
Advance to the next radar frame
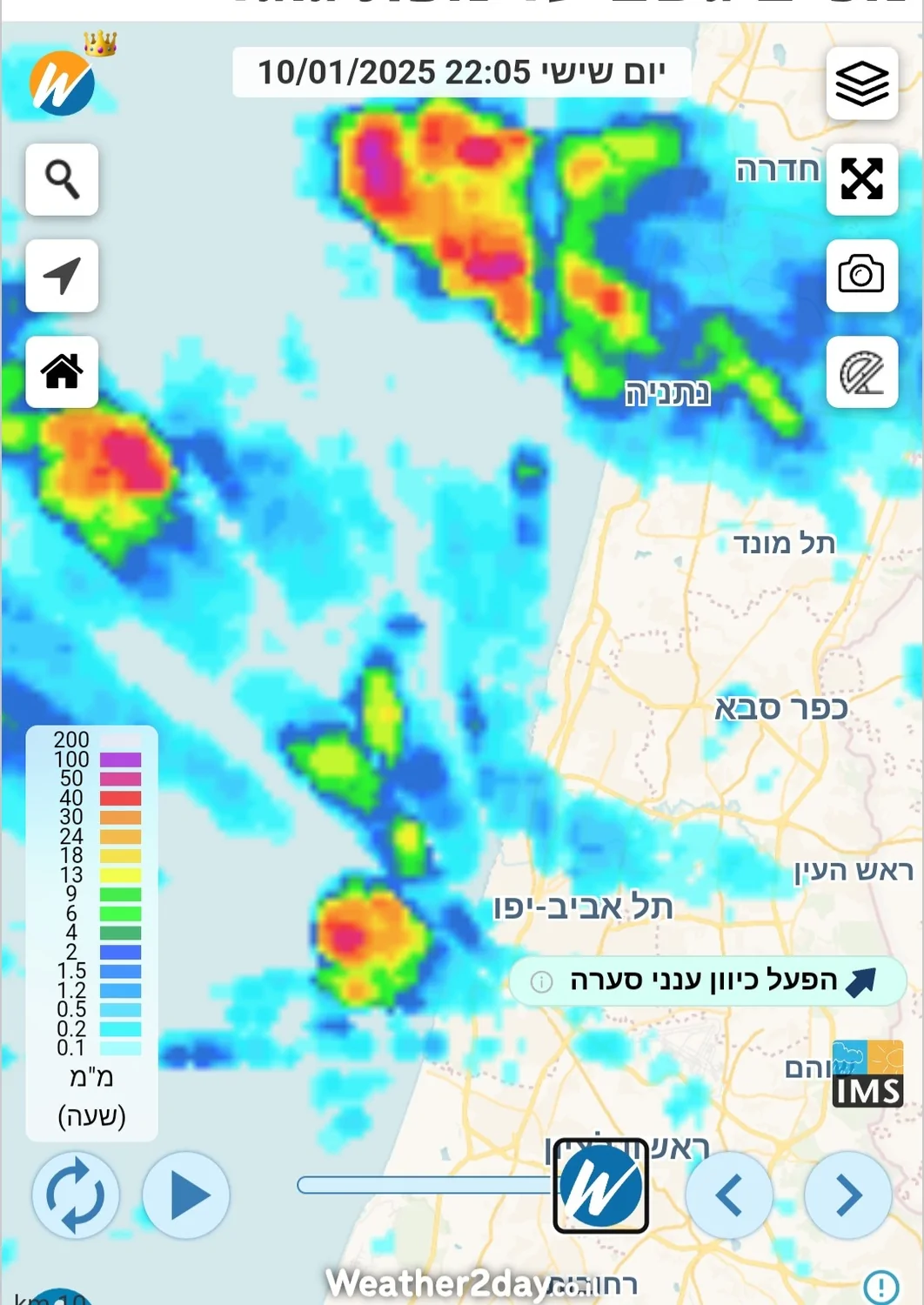[847, 1195]
